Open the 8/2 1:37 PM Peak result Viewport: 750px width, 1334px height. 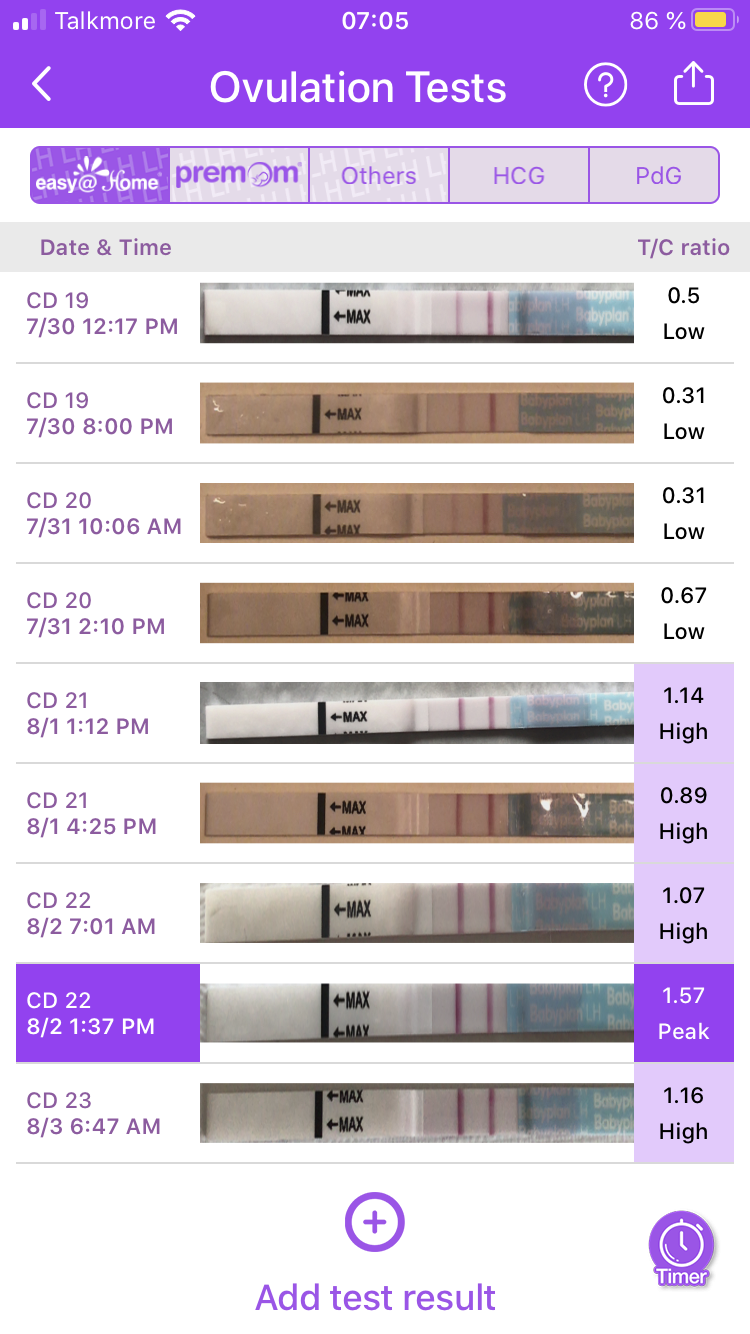coord(375,1013)
